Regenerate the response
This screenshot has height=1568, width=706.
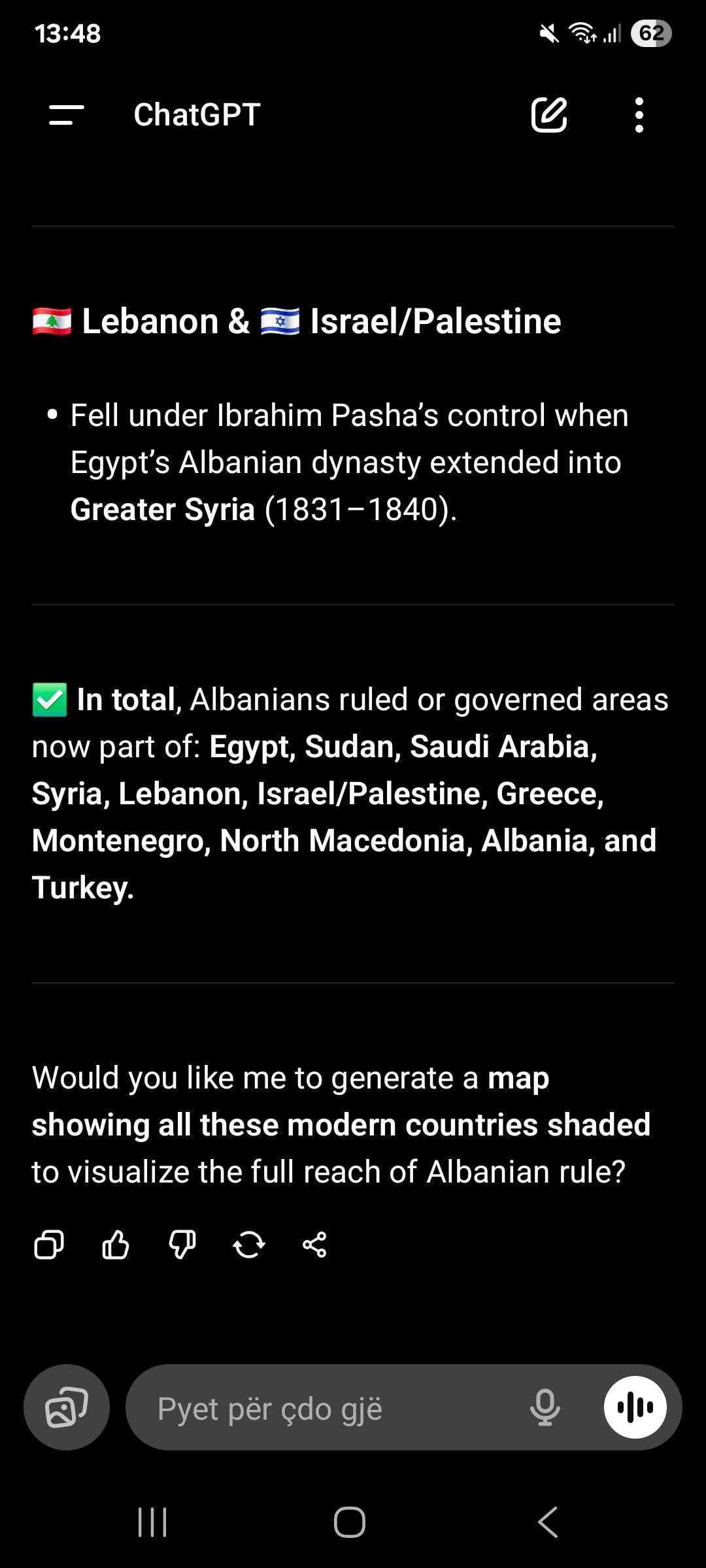click(249, 1245)
